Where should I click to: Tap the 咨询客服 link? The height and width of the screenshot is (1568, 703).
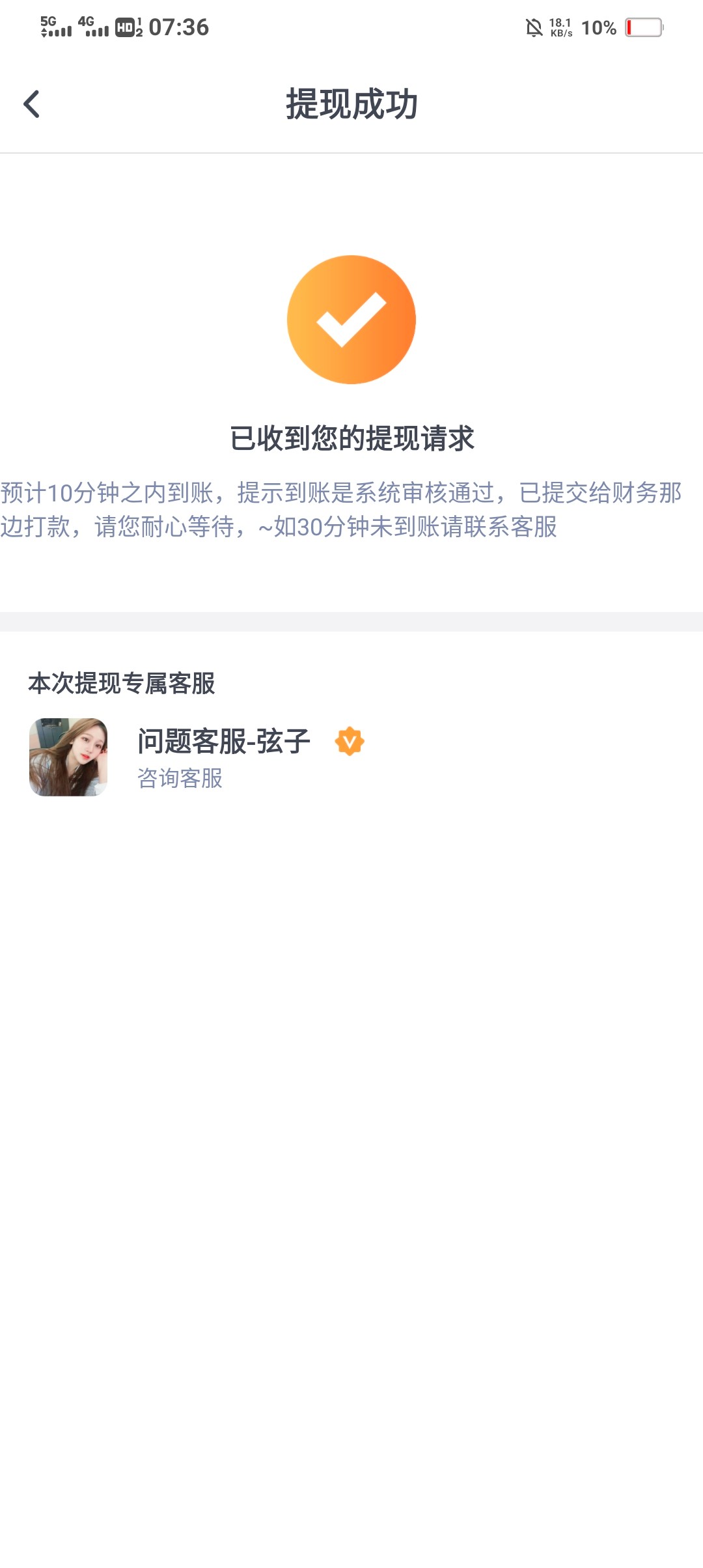(x=180, y=778)
